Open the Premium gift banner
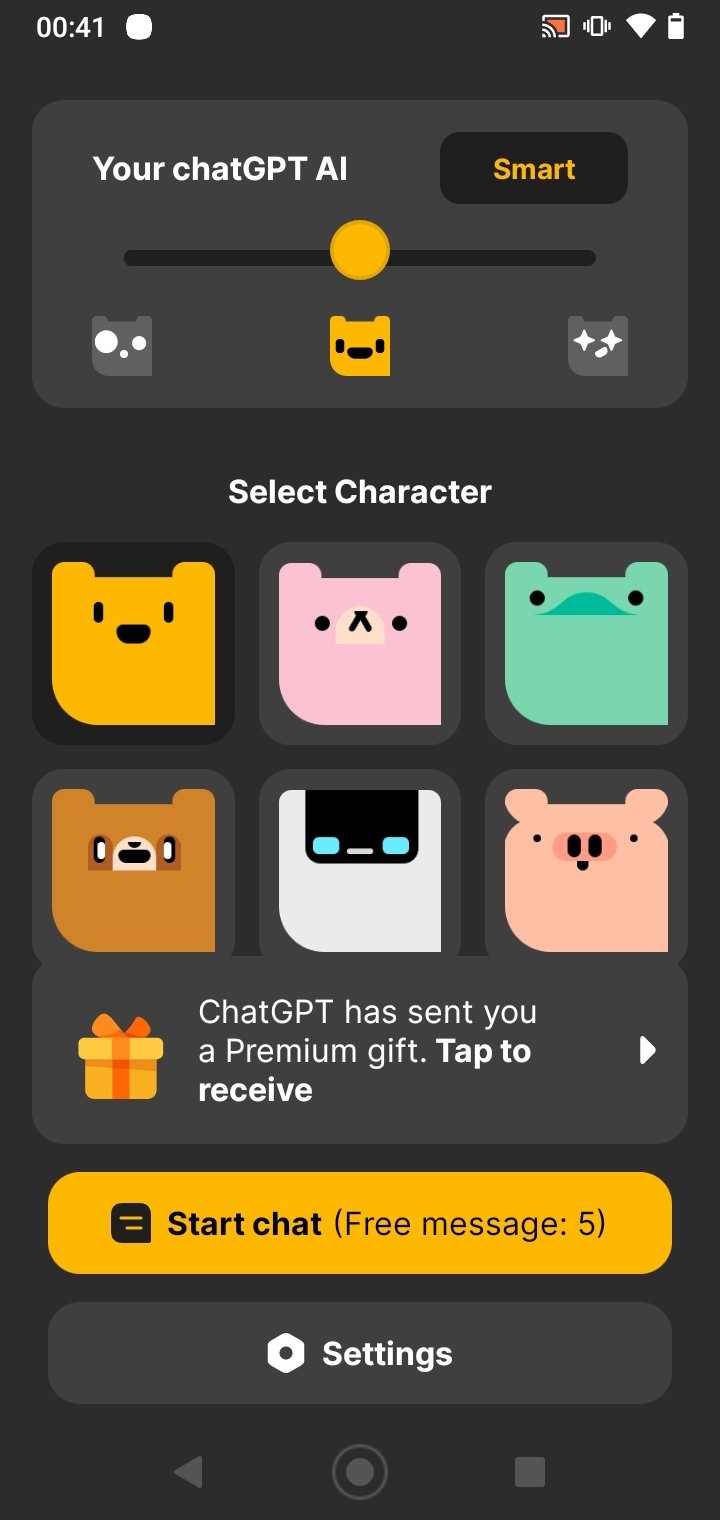The image size is (720, 1520). (360, 1050)
